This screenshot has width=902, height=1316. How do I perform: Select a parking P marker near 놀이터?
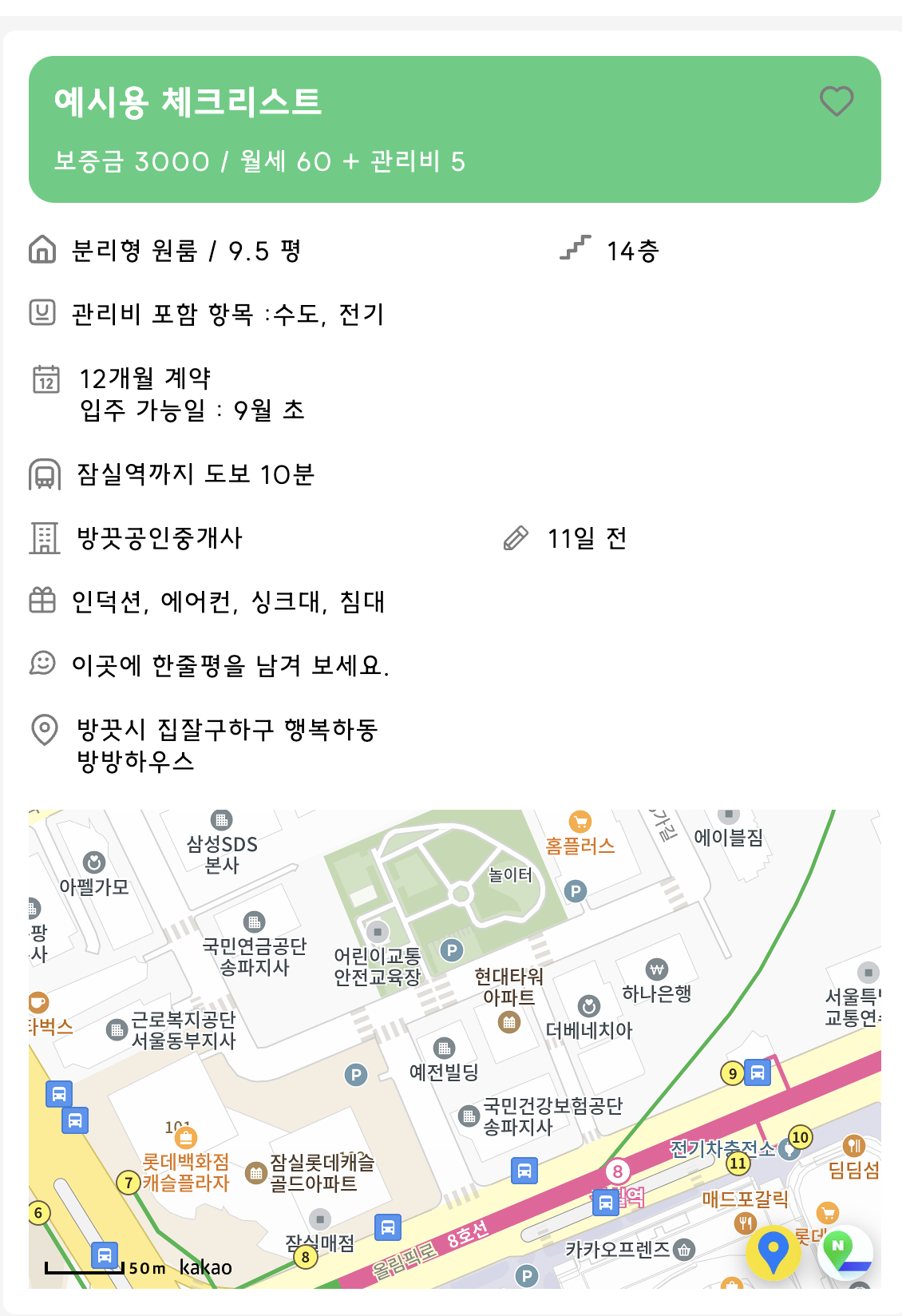tap(576, 890)
